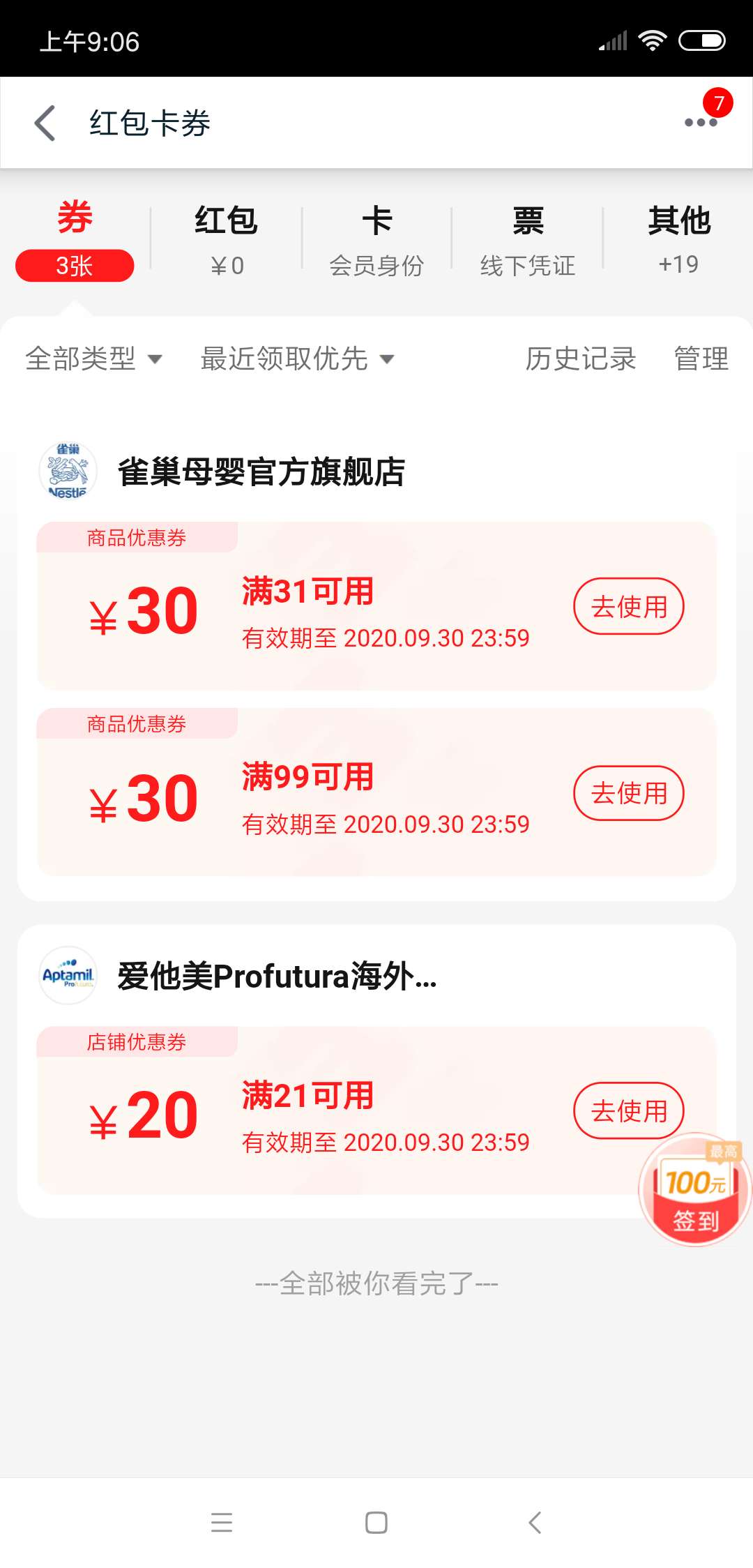
Task: Expand the 全部类型 filter dropdown
Action: (93, 359)
